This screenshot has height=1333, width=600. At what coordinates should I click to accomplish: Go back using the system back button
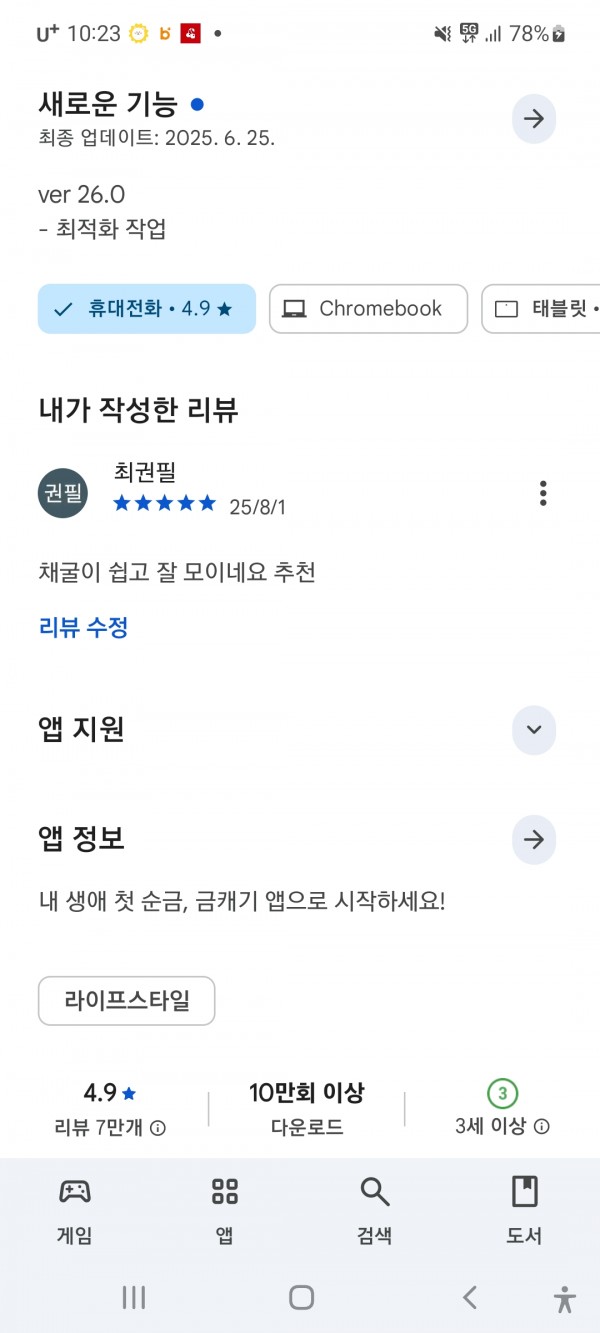469,1298
